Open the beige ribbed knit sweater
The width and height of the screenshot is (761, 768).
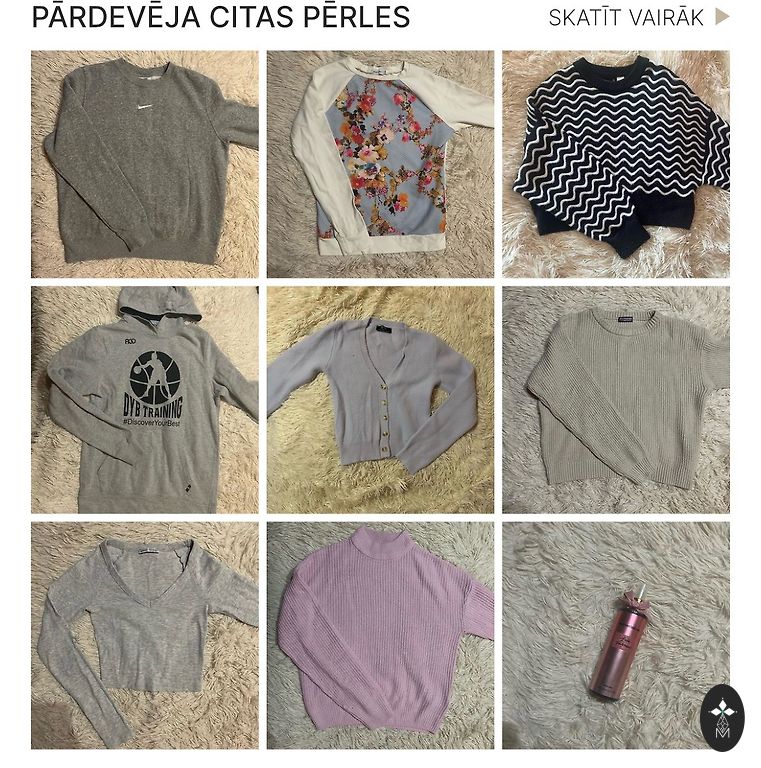coord(615,400)
